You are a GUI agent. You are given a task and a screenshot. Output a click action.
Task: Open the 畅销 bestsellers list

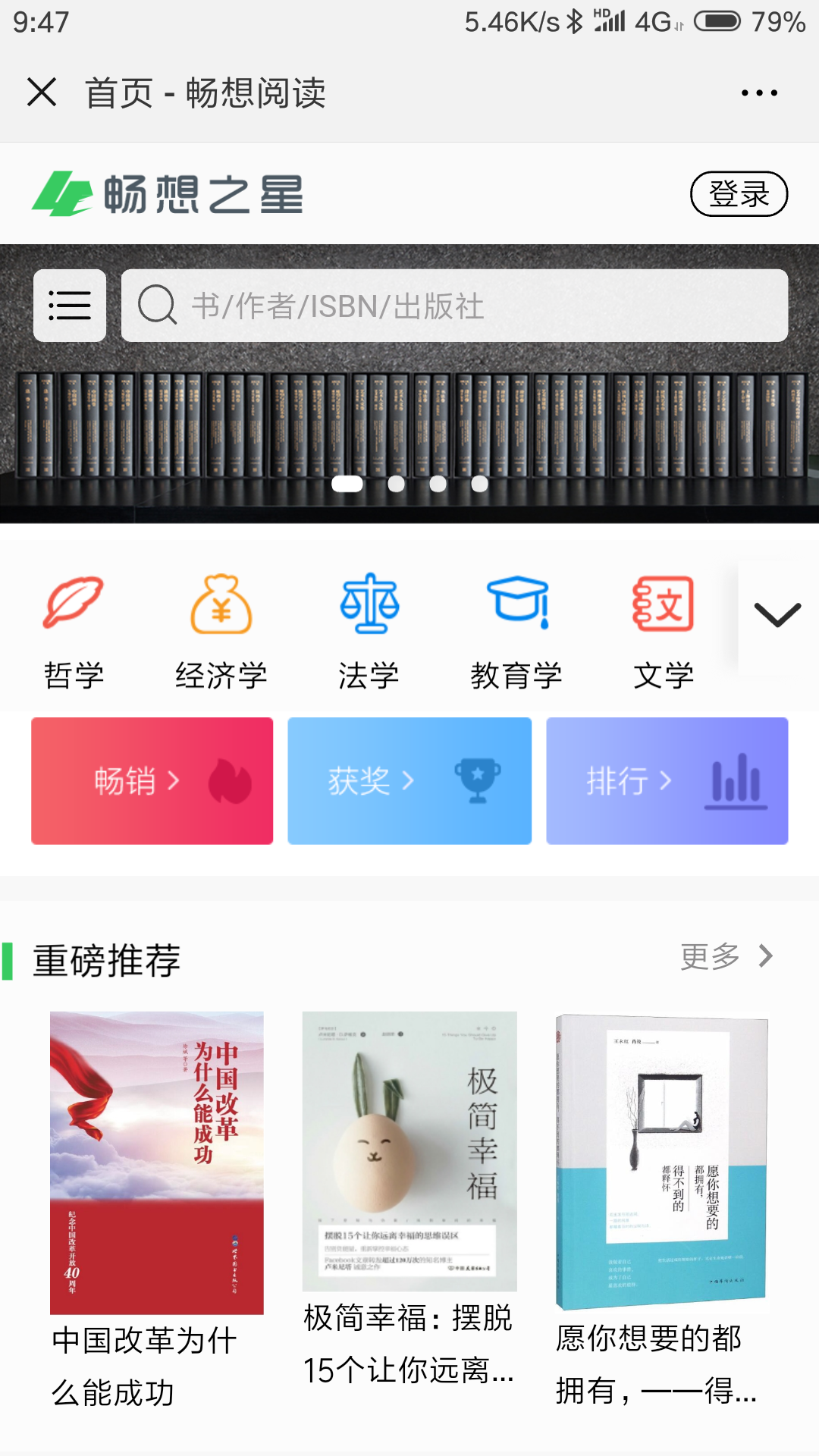(x=152, y=781)
